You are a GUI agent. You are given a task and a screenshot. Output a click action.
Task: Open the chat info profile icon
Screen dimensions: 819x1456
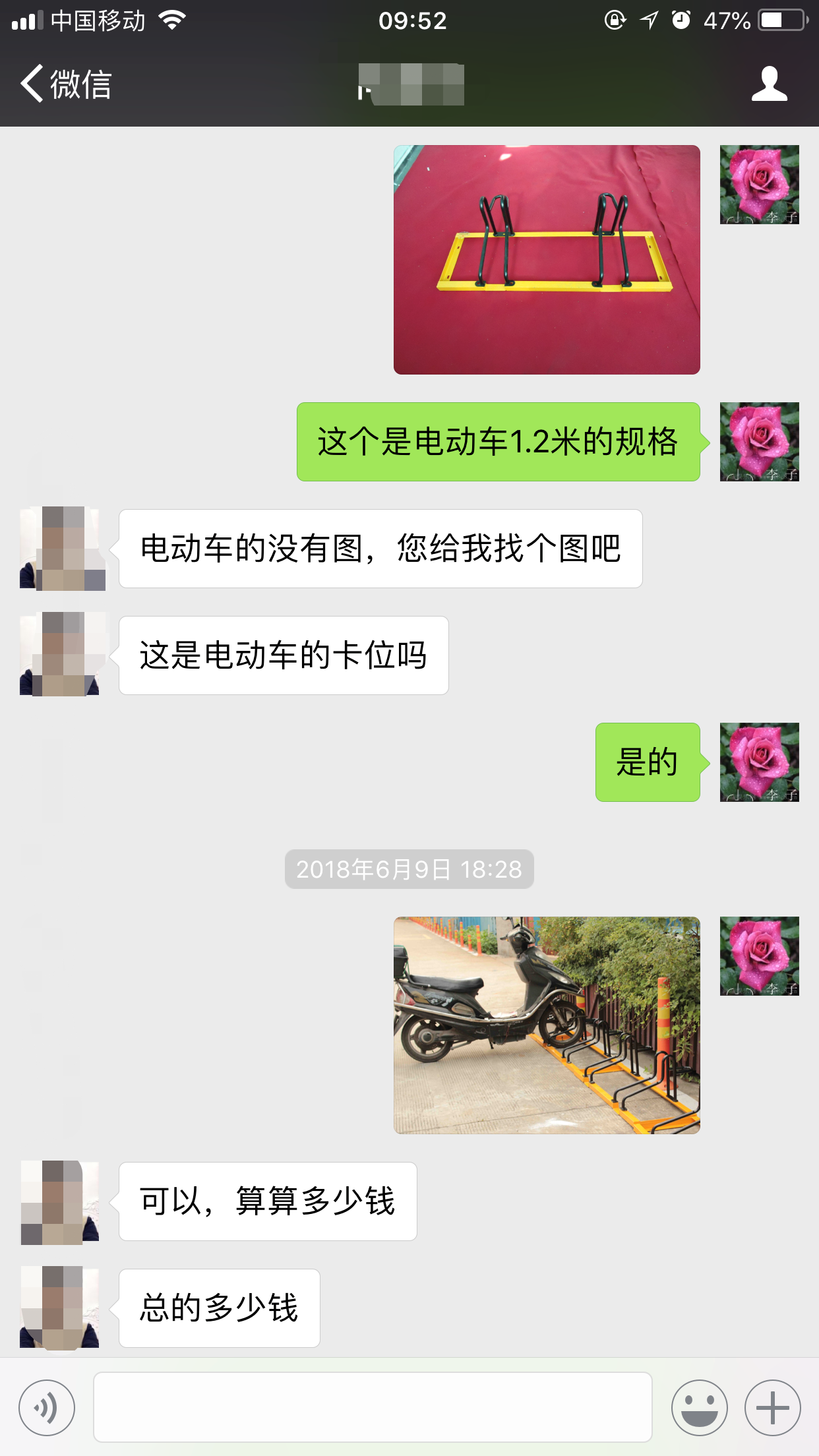pos(769,84)
